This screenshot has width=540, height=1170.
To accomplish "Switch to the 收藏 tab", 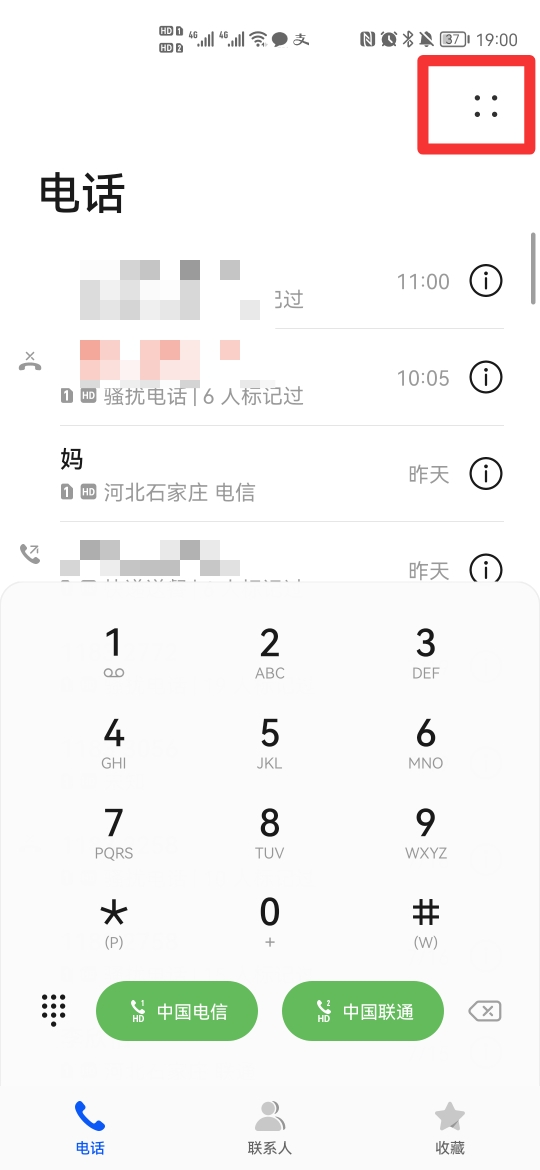I will pos(450,1127).
